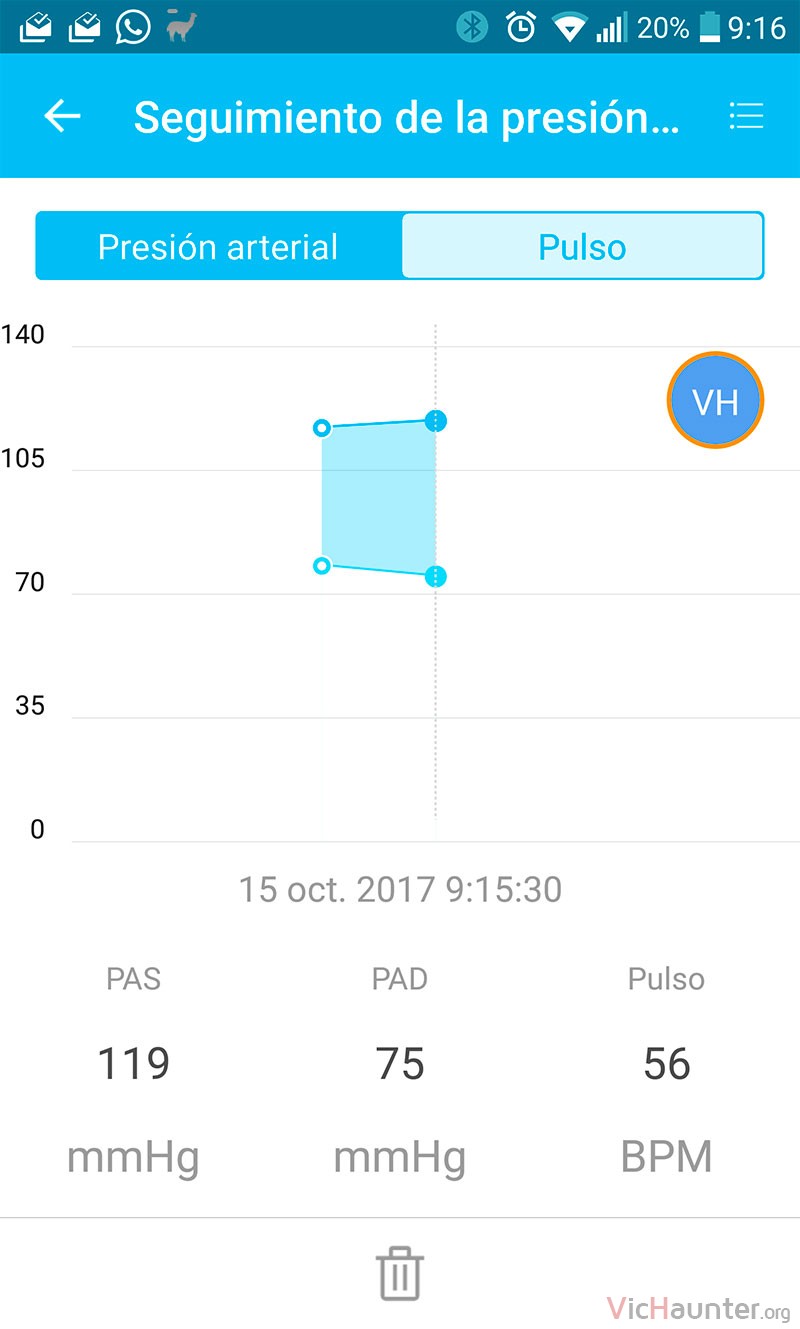Screen dimensions: 800x1329
Task: Switch to Presión arterial tab
Action: (x=219, y=246)
